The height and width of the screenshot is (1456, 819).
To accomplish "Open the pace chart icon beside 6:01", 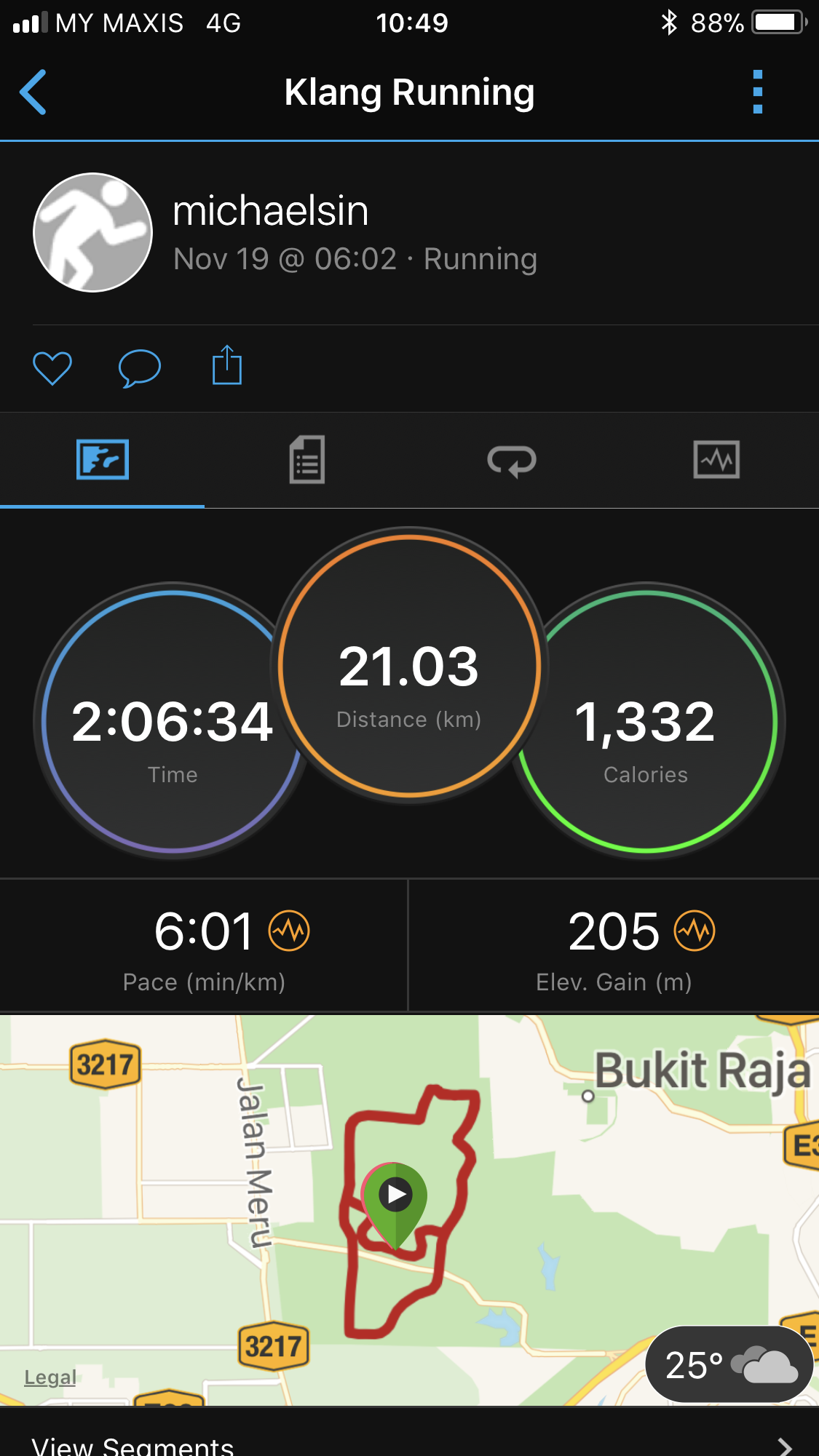I will pyautogui.click(x=289, y=931).
